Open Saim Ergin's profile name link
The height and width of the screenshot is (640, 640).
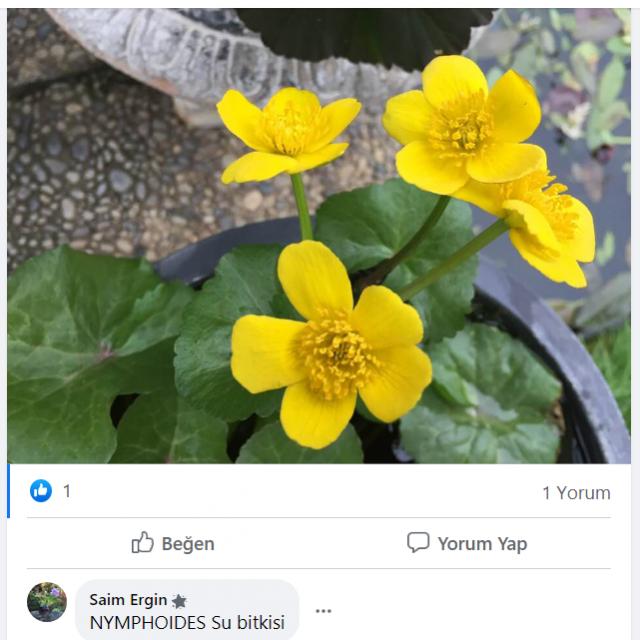pyautogui.click(x=128, y=600)
